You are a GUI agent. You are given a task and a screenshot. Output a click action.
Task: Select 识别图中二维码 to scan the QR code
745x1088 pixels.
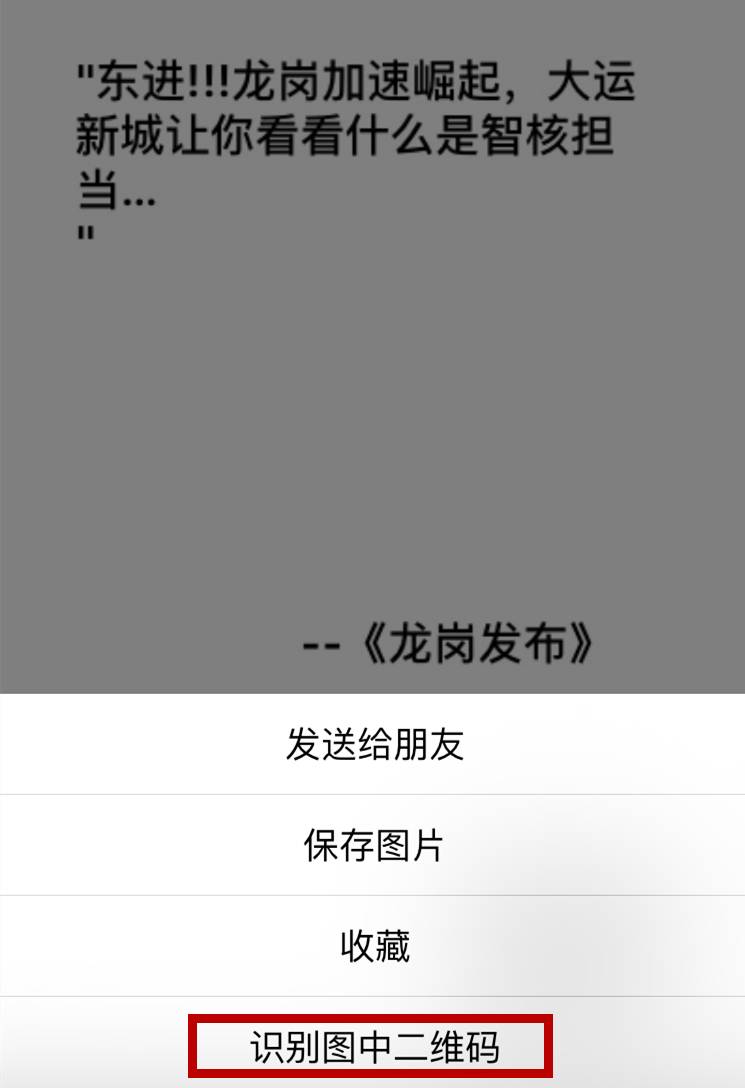373,1046
